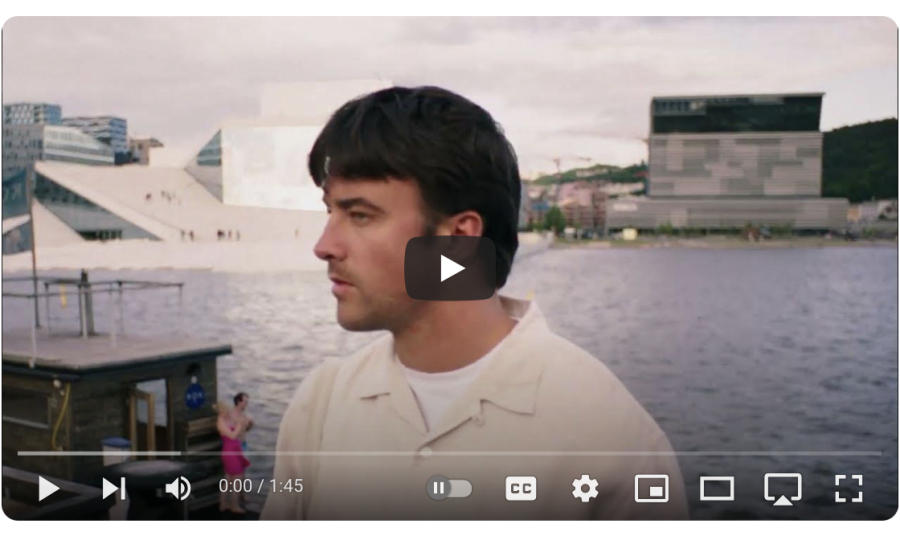The image size is (900, 540).
Task: Mute the video sound
Action: click(x=178, y=488)
